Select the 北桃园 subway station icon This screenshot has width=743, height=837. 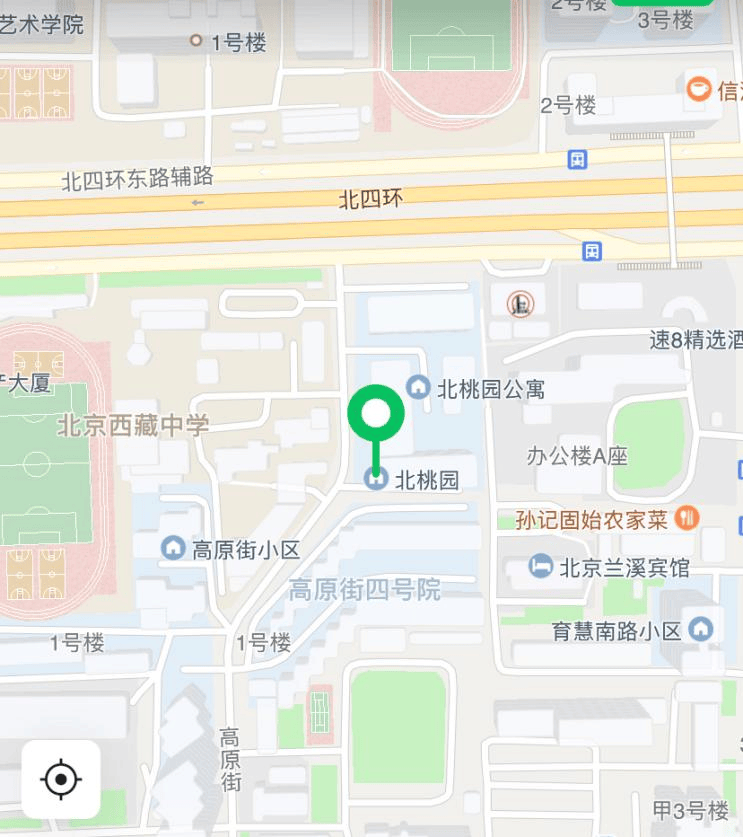376,480
